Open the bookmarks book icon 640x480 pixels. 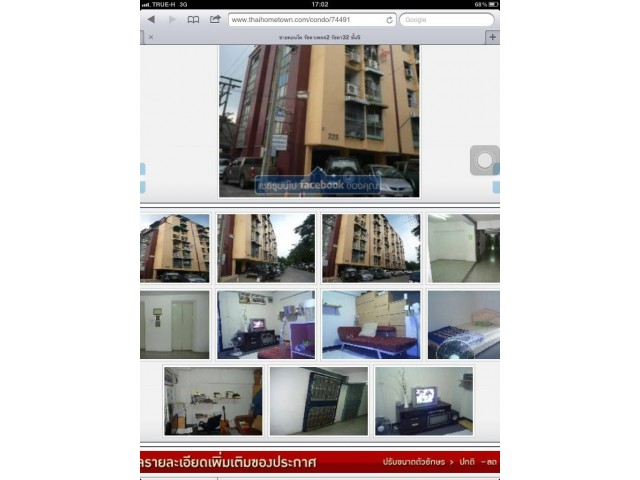(x=193, y=19)
